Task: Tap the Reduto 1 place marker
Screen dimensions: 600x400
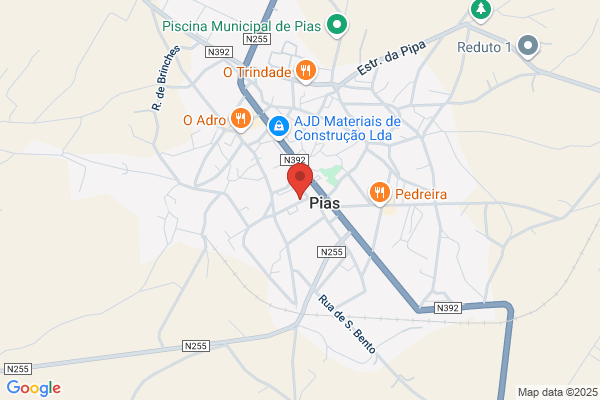Action: (x=528, y=47)
